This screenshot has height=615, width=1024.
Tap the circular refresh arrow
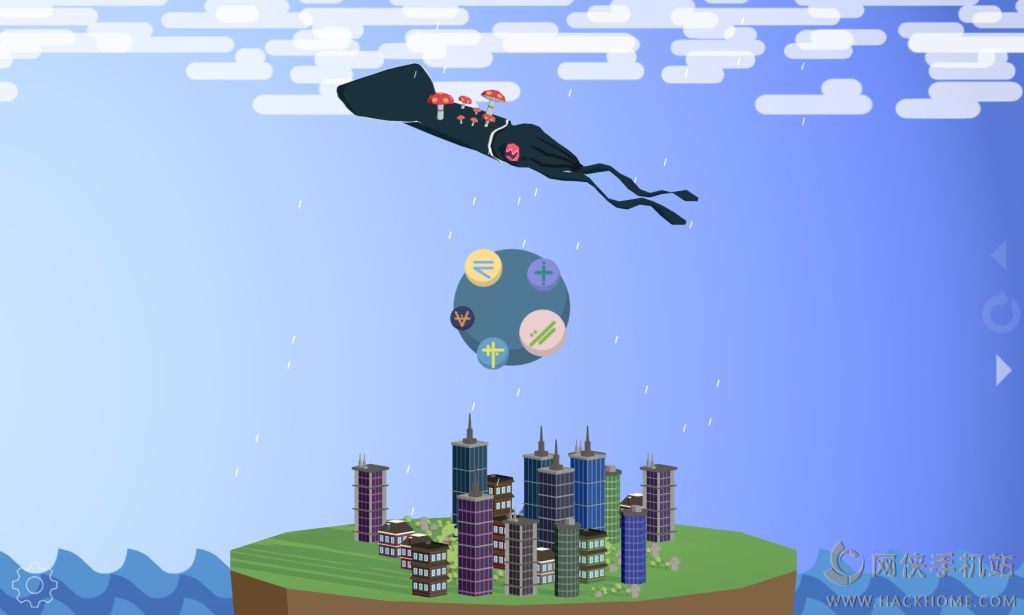tap(1001, 313)
